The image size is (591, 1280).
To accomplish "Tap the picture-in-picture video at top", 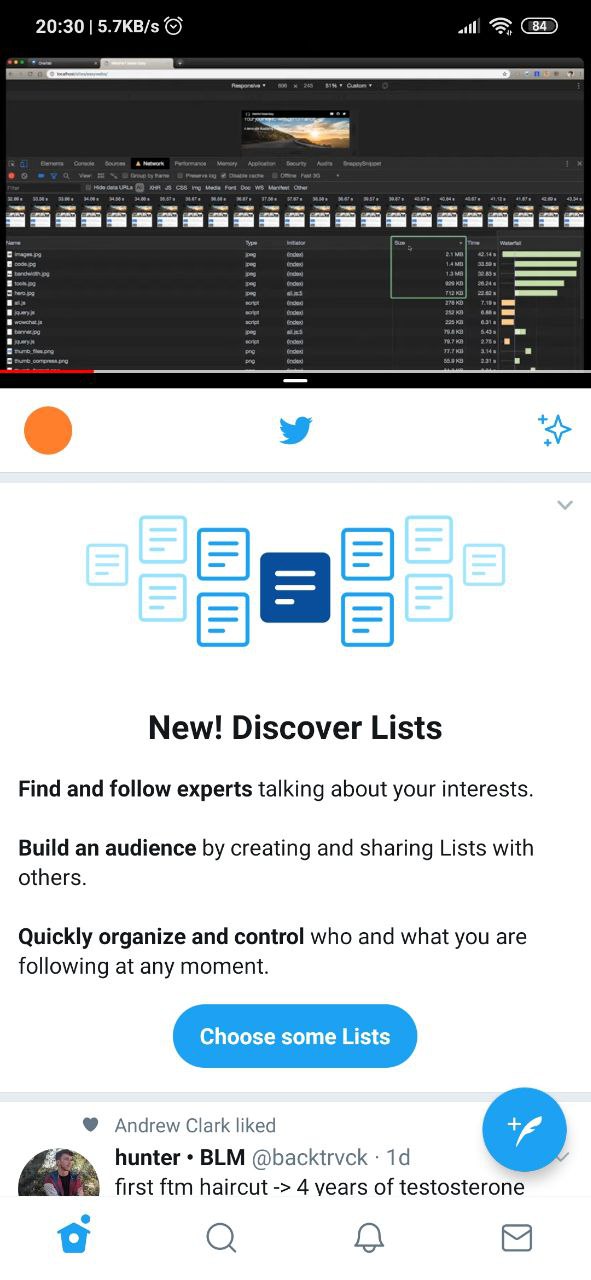I will coord(295,213).
